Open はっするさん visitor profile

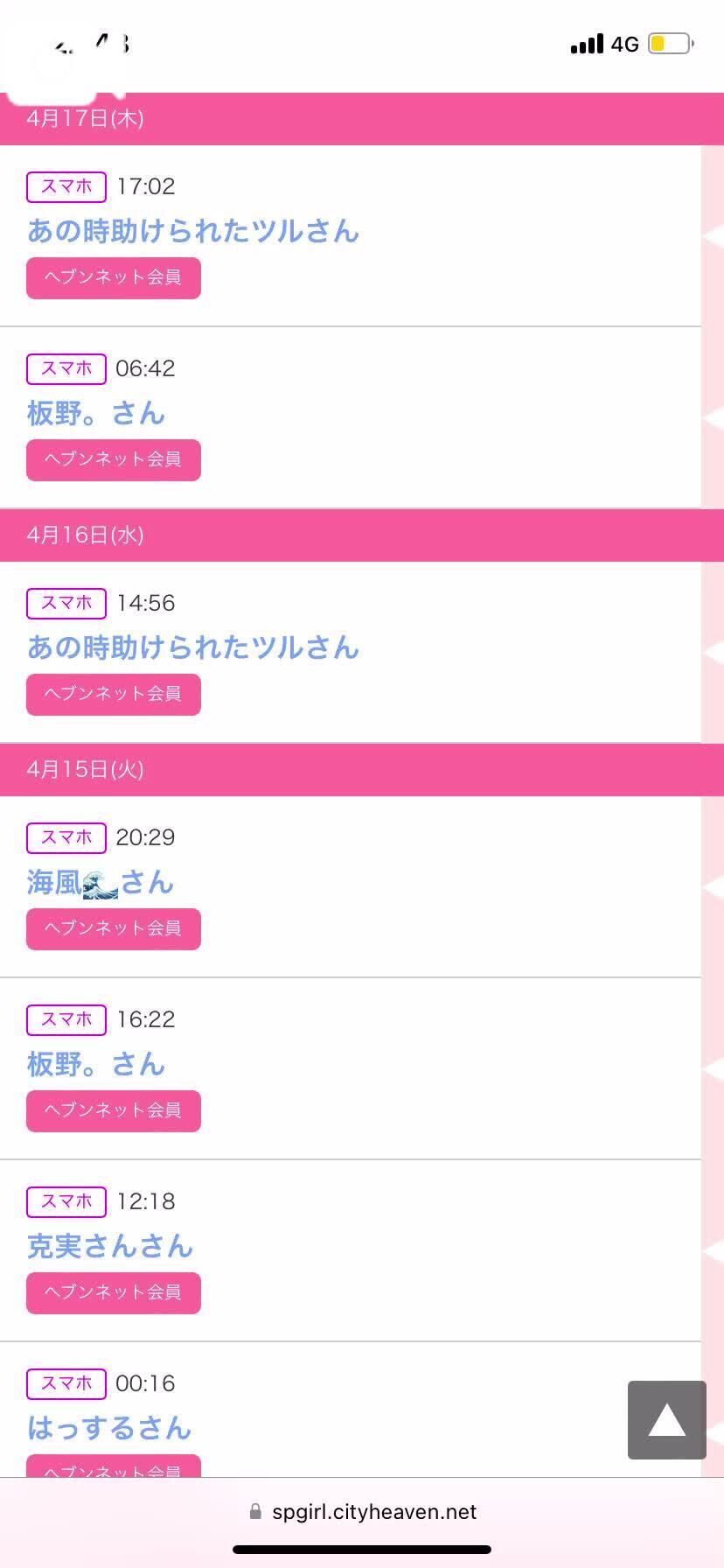point(109,1428)
